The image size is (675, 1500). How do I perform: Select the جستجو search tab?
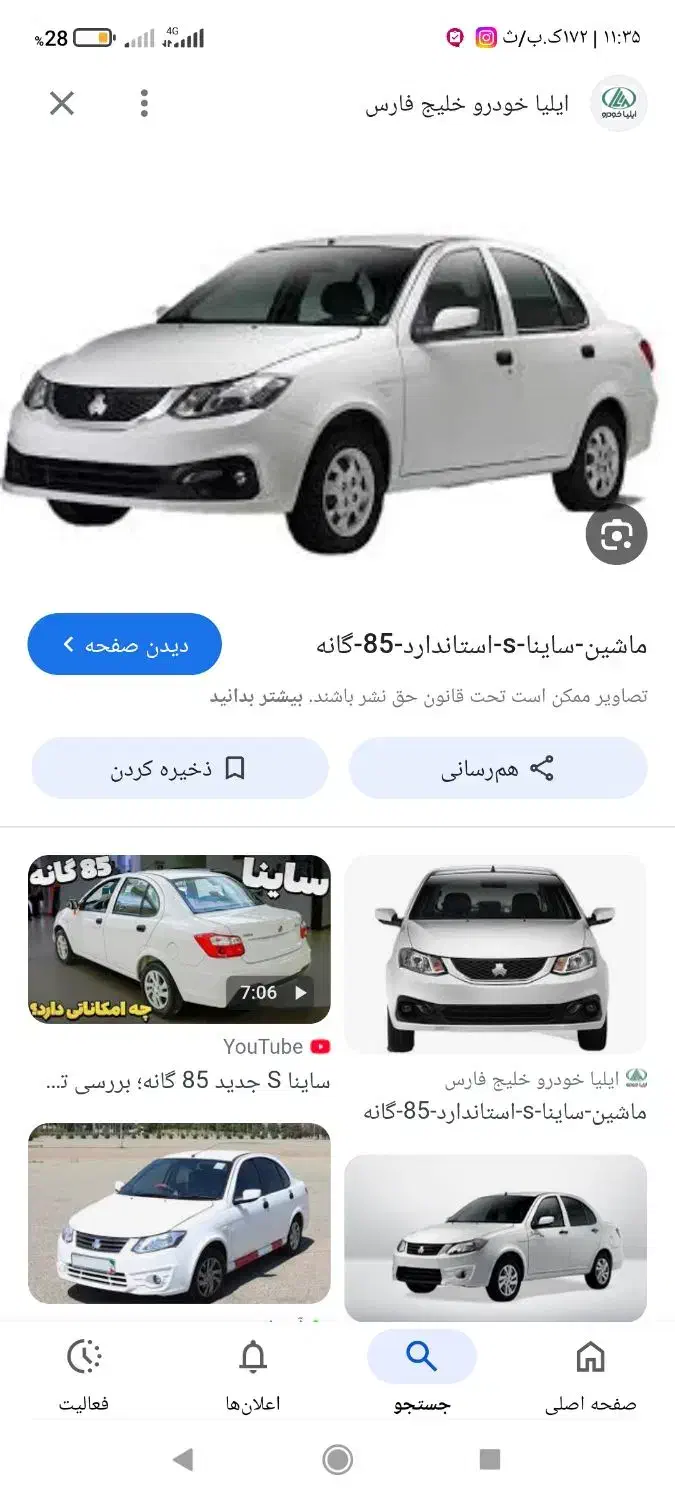click(422, 1377)
